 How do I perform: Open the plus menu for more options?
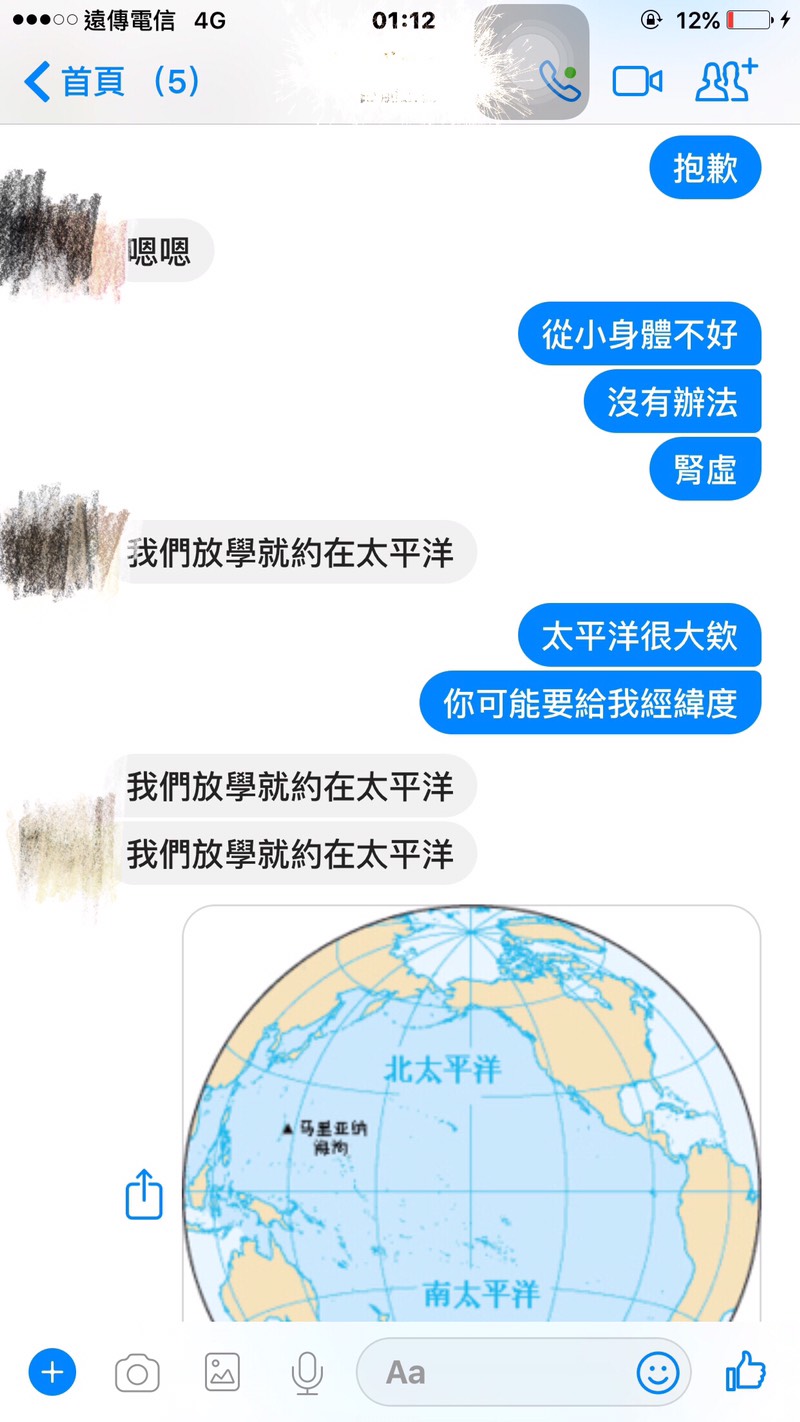pyautogui.click(x=52, y=1372)
